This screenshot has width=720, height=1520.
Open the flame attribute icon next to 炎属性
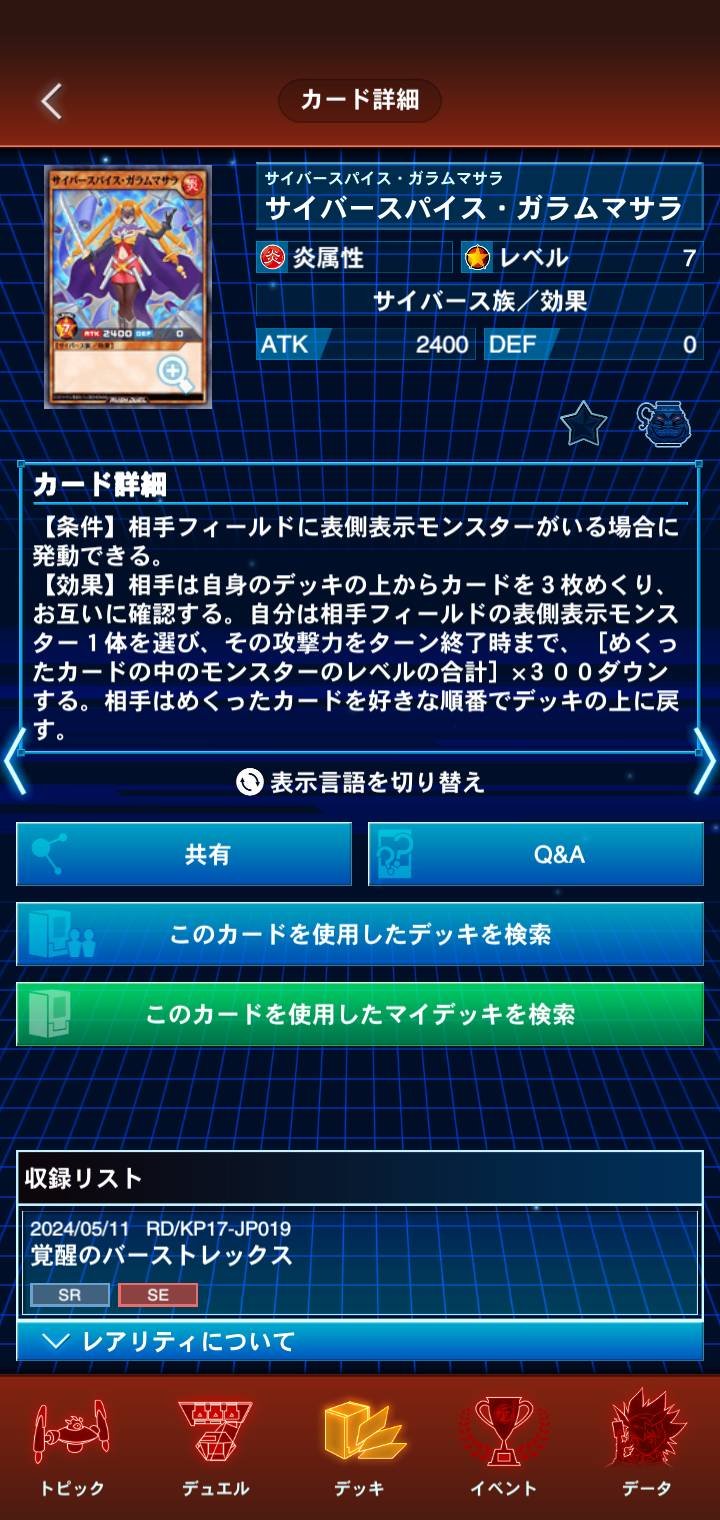271,258
